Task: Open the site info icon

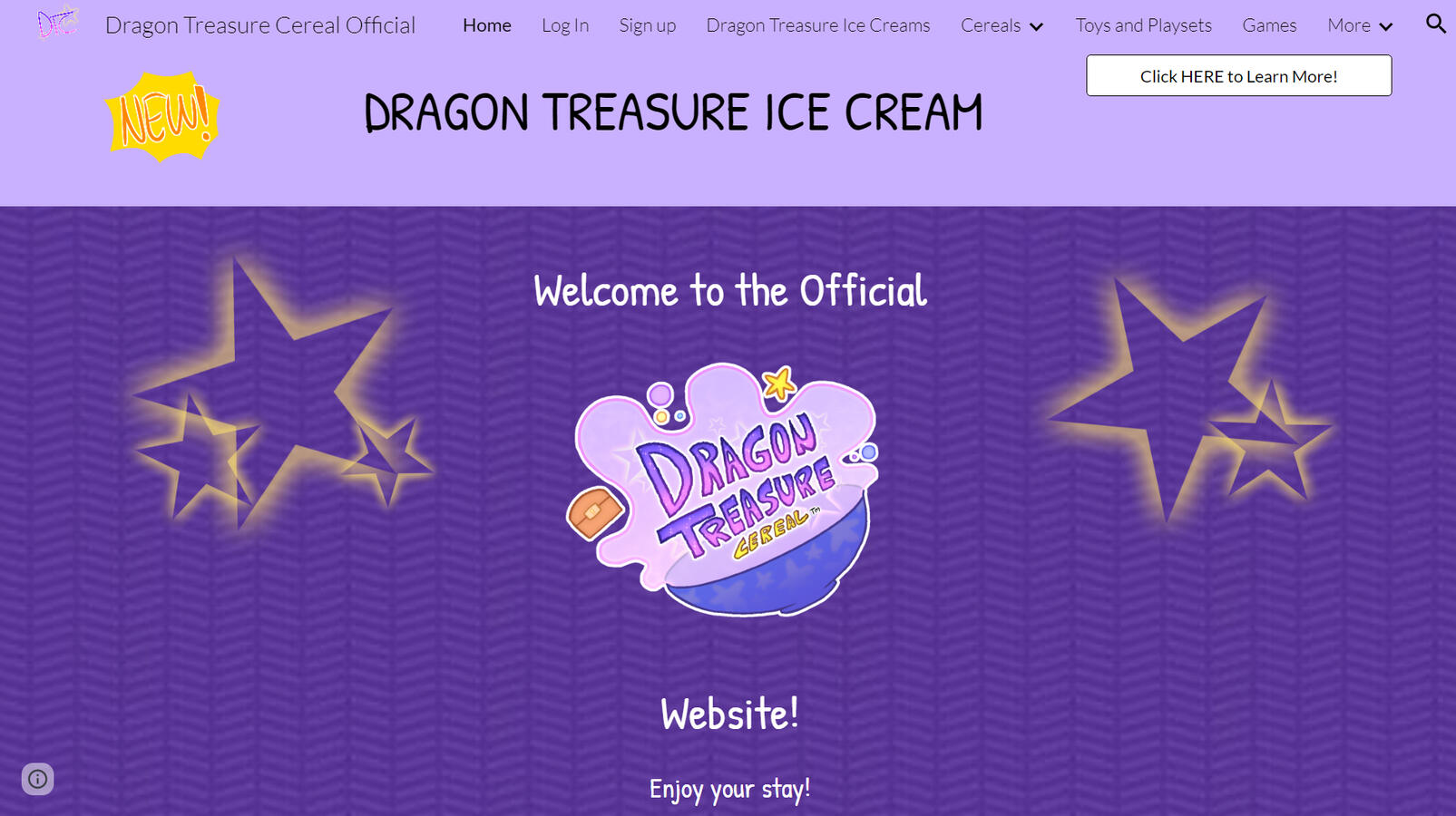Action: (x=37, y=779)
